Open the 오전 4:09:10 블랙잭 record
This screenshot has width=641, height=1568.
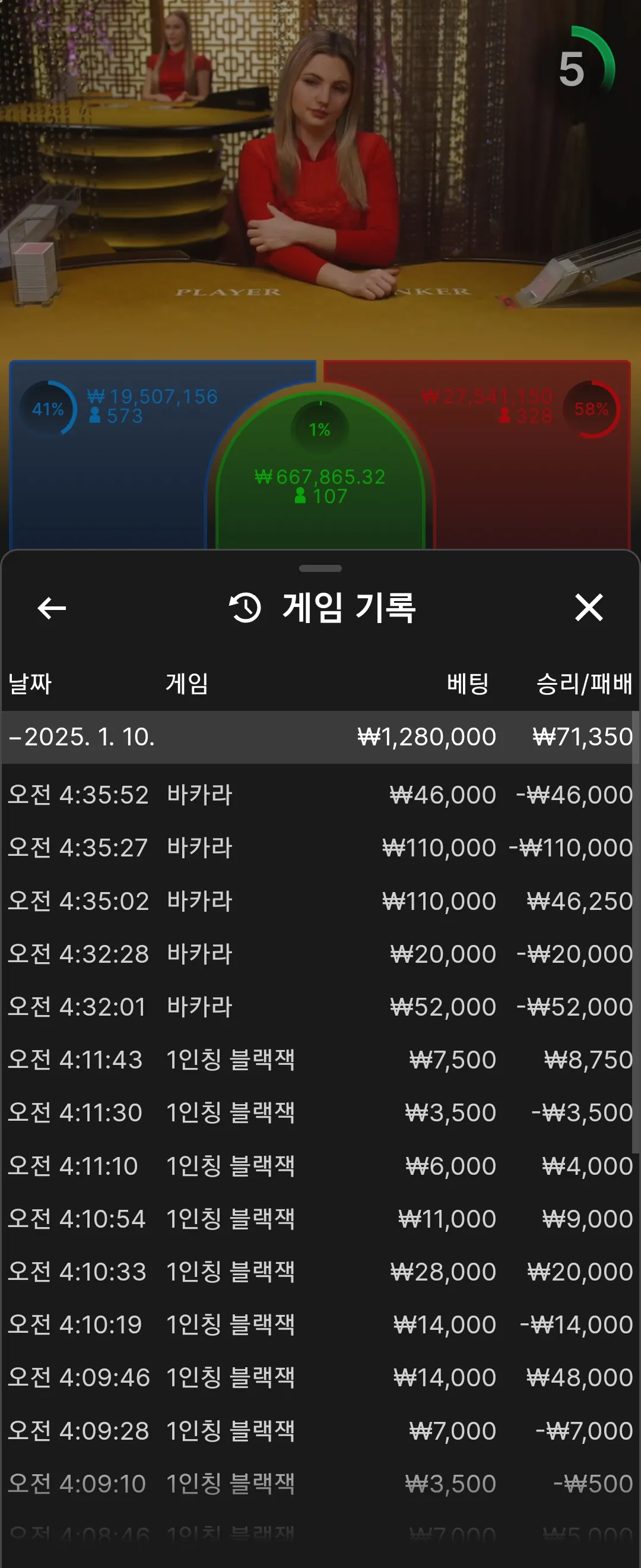pos(320,1484)
